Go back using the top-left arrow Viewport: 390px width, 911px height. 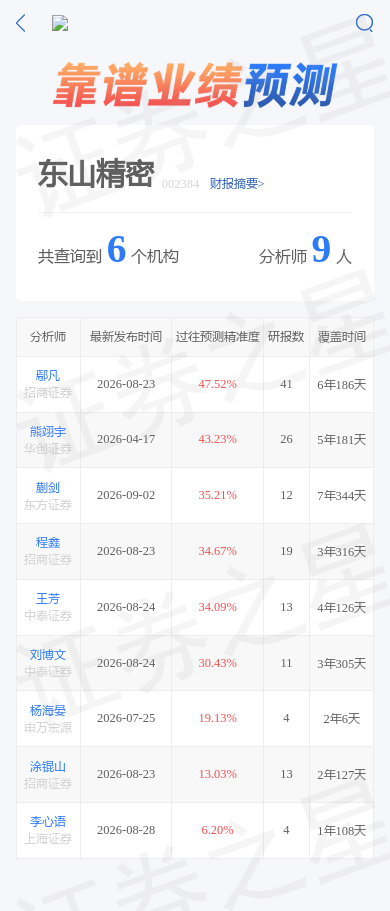coord(21,23)
